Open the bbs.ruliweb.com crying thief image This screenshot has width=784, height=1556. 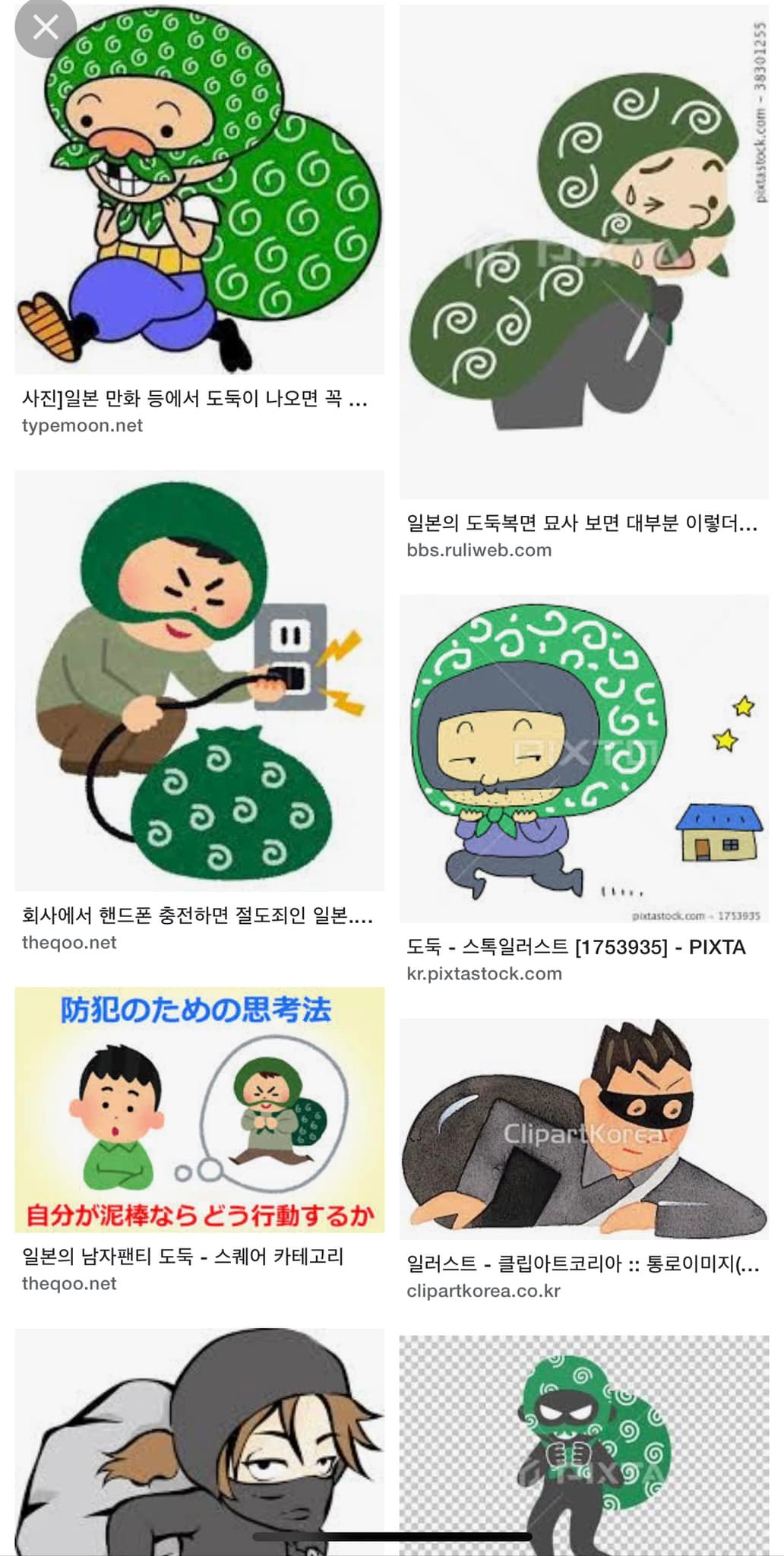tap(583, 251)
